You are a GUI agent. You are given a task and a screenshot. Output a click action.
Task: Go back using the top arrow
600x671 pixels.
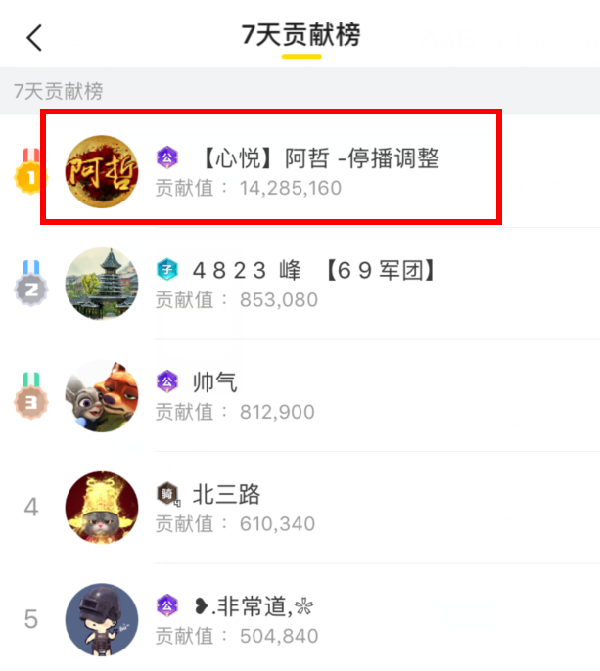pyautogui.click(x=35, y=38)
